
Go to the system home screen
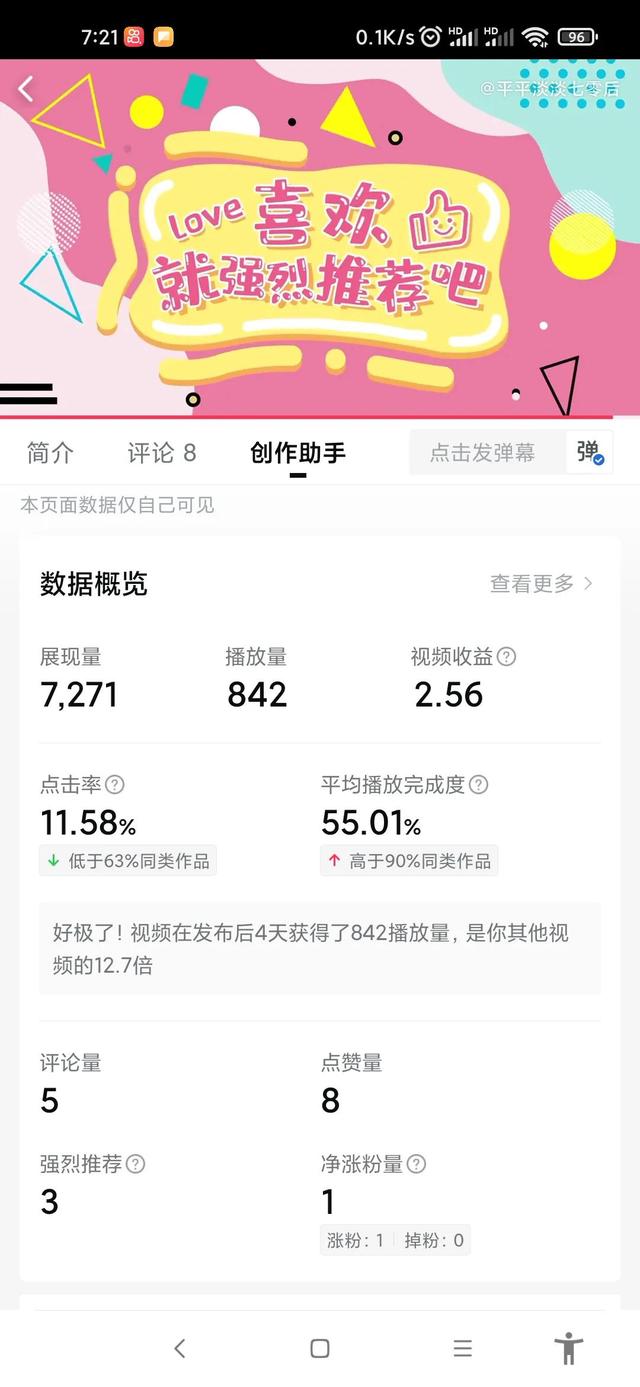[x=320, y=1348]
